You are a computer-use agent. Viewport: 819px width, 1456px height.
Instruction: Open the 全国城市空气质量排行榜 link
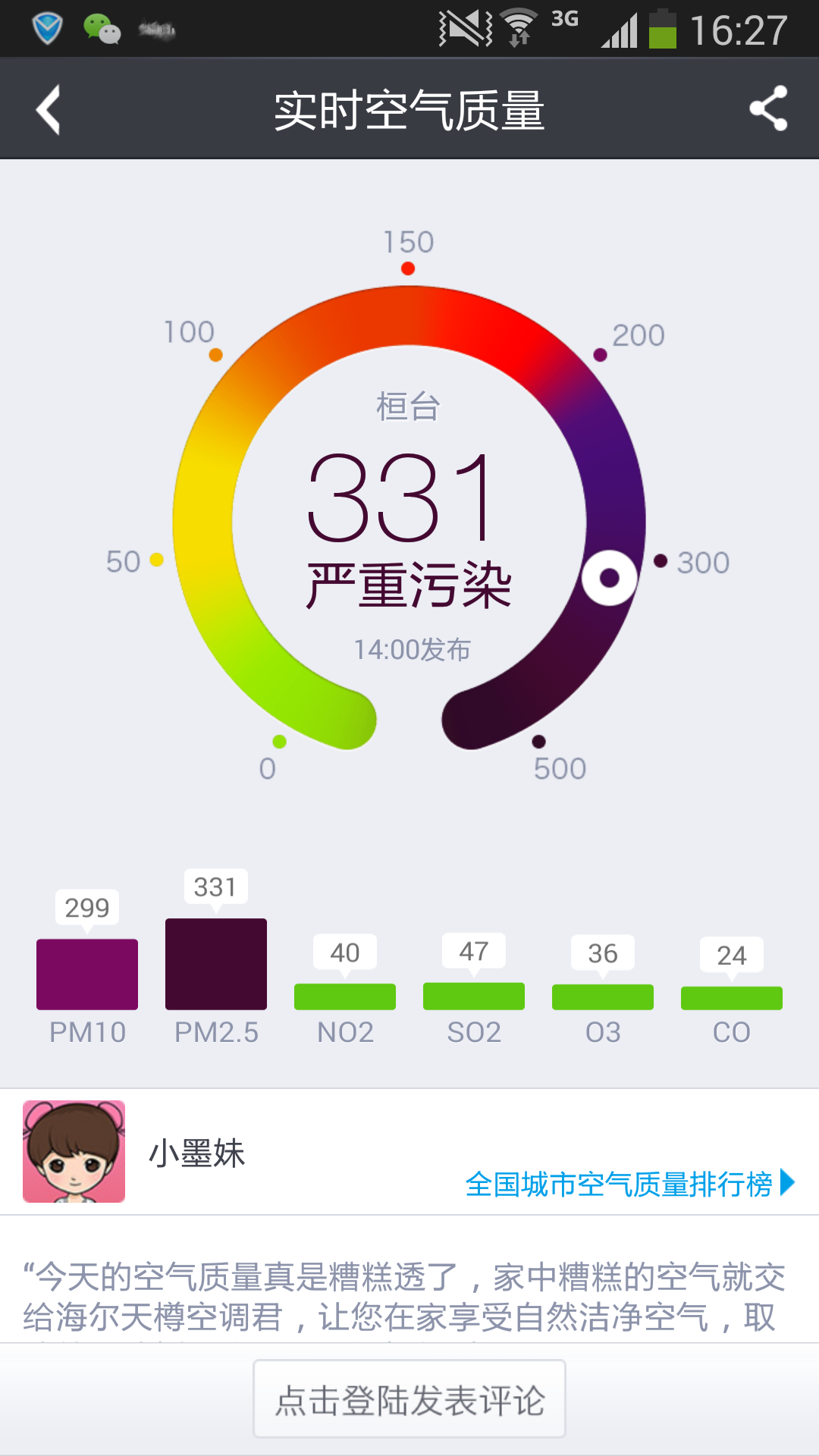(629, 1184)
